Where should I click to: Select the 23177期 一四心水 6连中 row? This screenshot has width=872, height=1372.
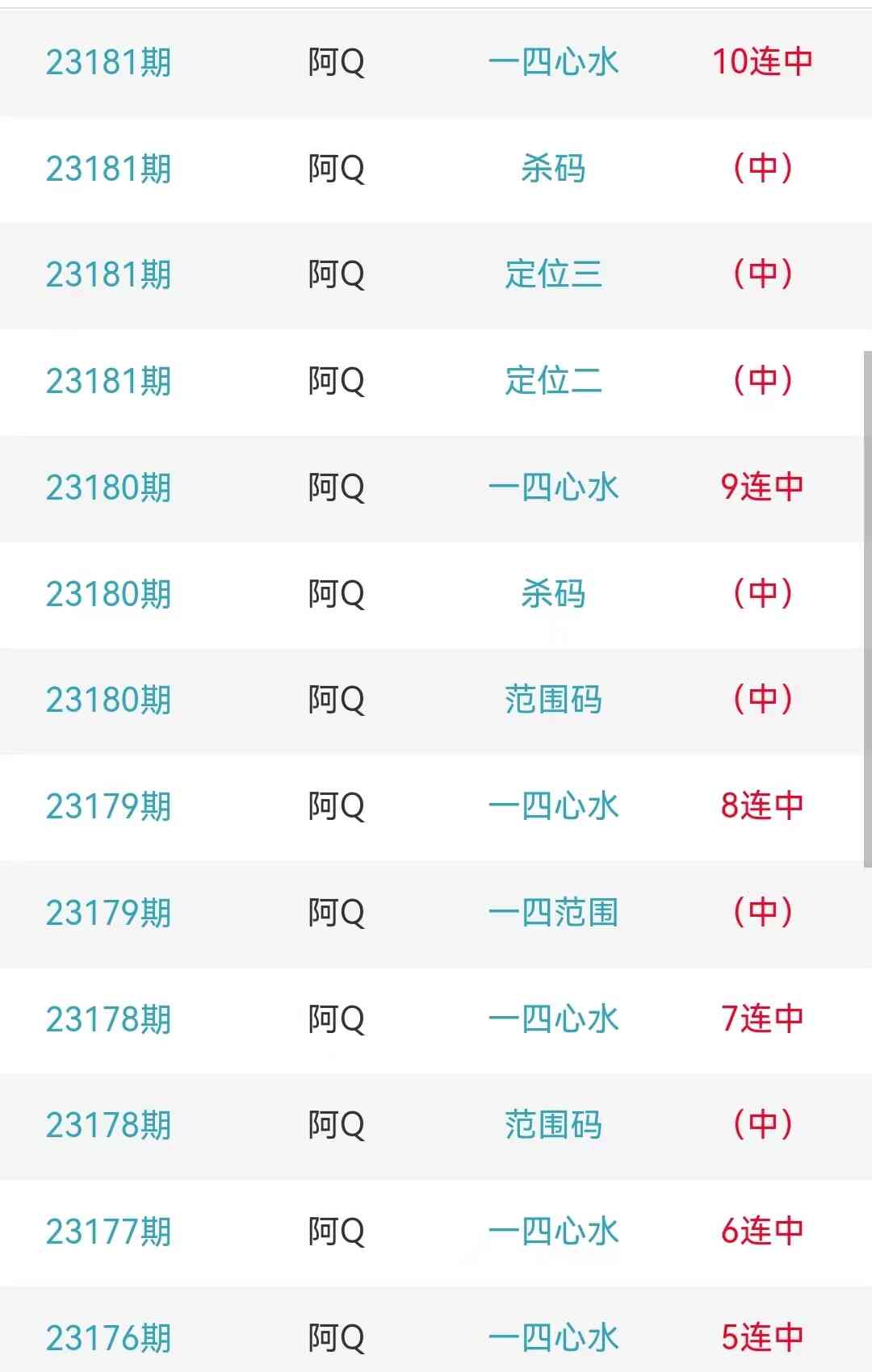coord(553,1232)
